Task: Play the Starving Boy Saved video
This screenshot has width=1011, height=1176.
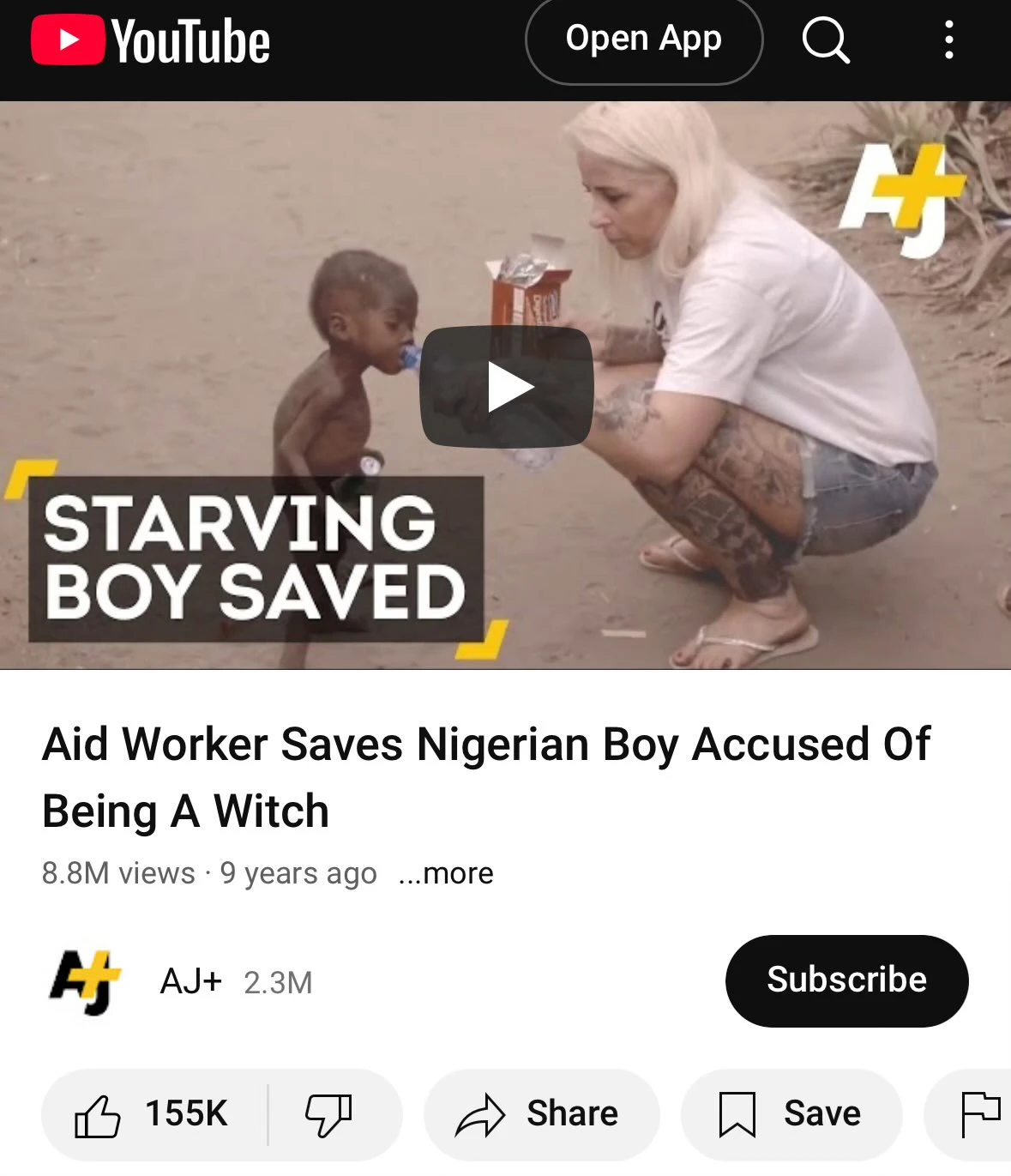Action: coord(506,387)
